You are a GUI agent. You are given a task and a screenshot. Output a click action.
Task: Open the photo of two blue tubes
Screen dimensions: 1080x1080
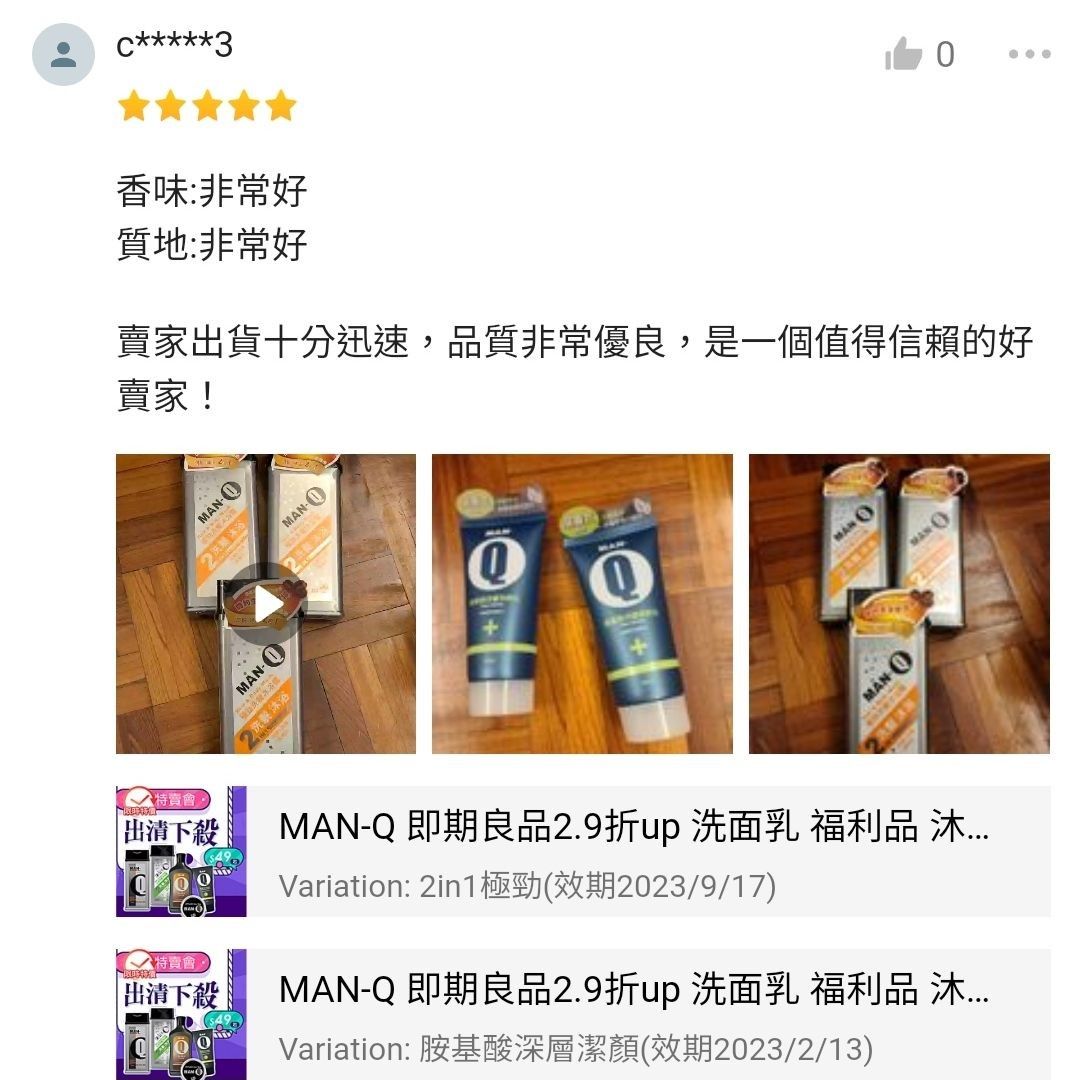[582, 603]
